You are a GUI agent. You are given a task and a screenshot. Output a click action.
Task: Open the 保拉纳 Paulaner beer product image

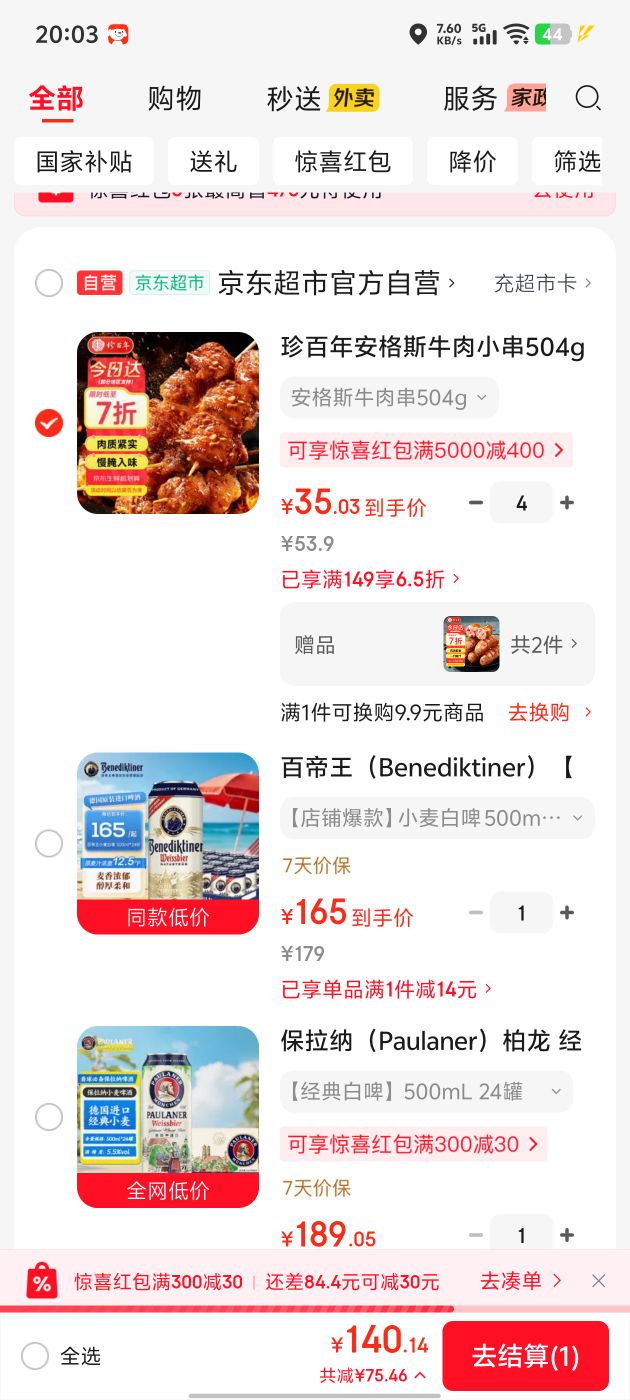[x=168, y=1117]
